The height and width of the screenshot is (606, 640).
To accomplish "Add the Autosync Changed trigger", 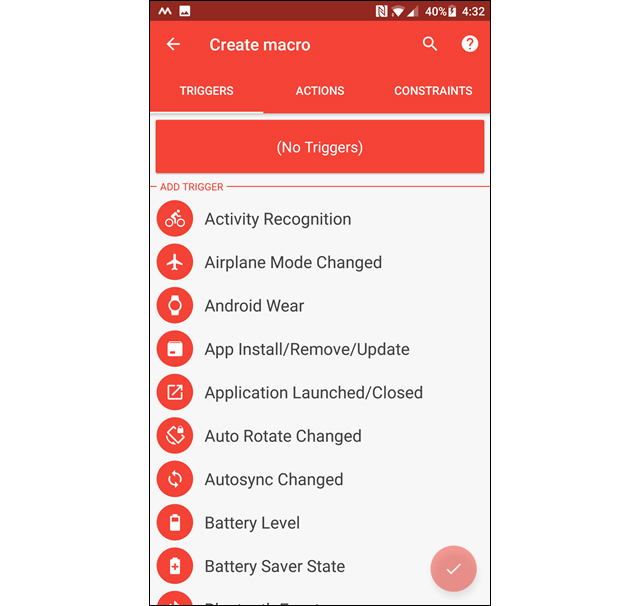I will click(x=273, y=480).
